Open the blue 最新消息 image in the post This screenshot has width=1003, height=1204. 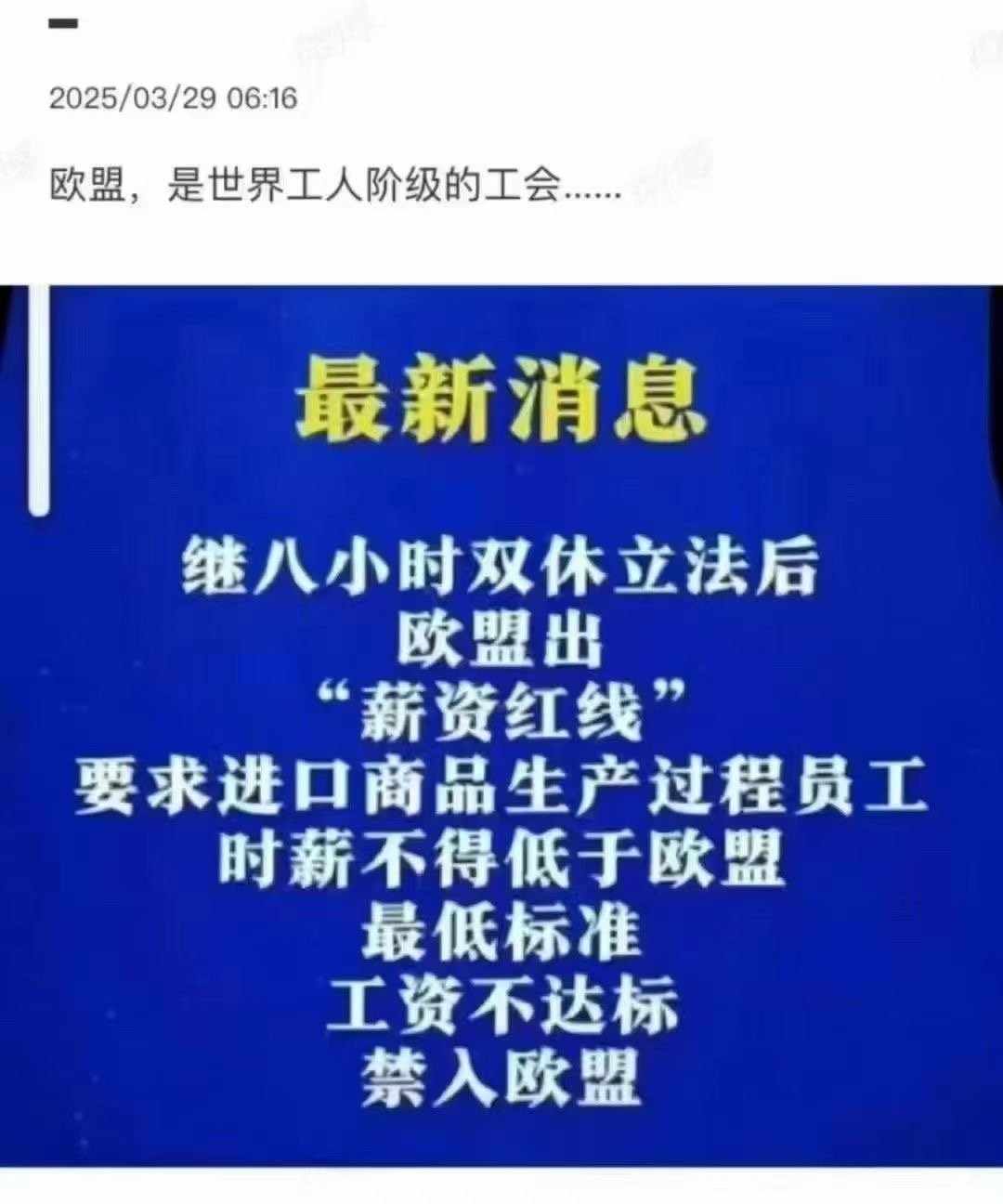click(501, 725)
